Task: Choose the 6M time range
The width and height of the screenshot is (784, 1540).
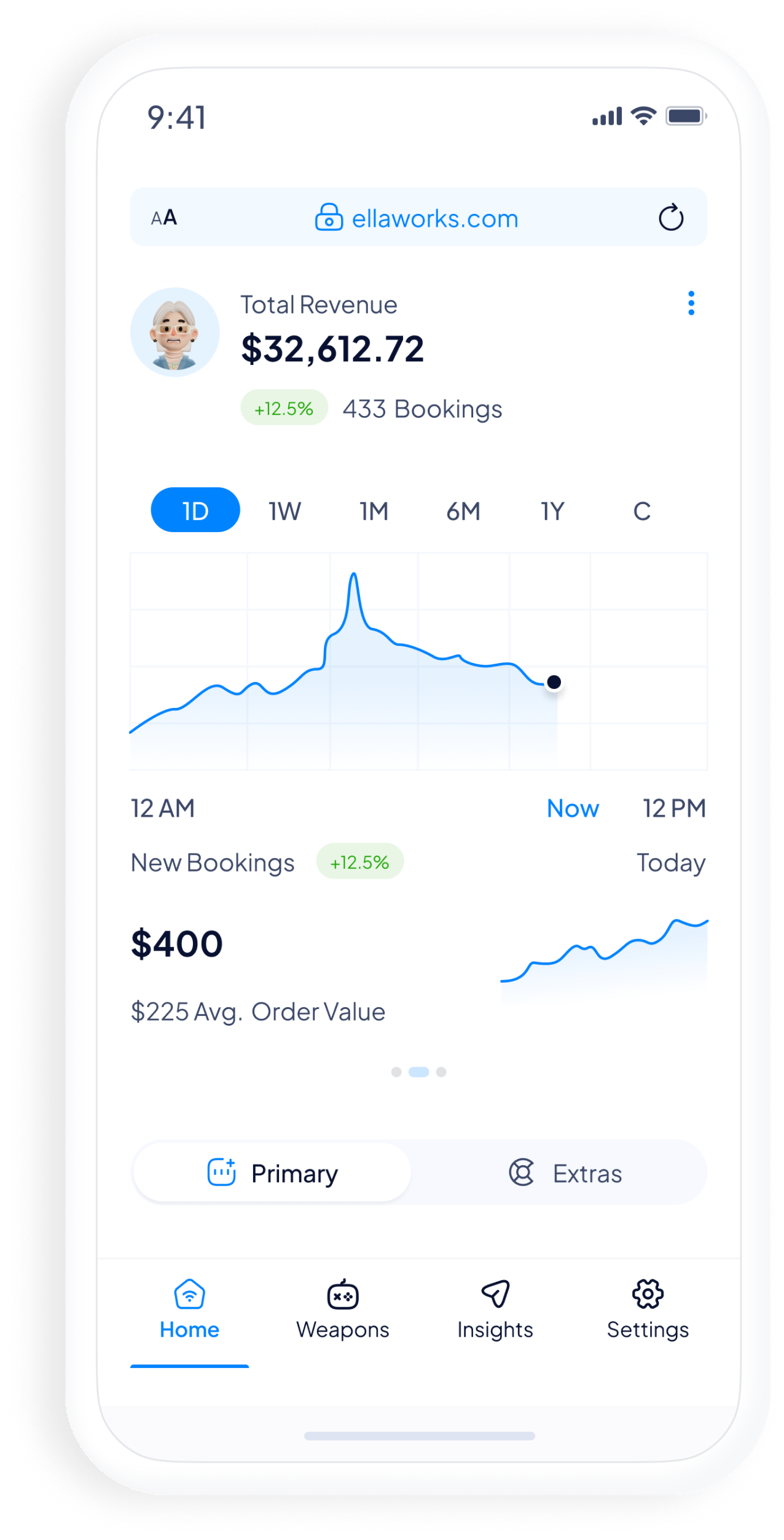Action: pyautogui.click(x=463, y=511)
